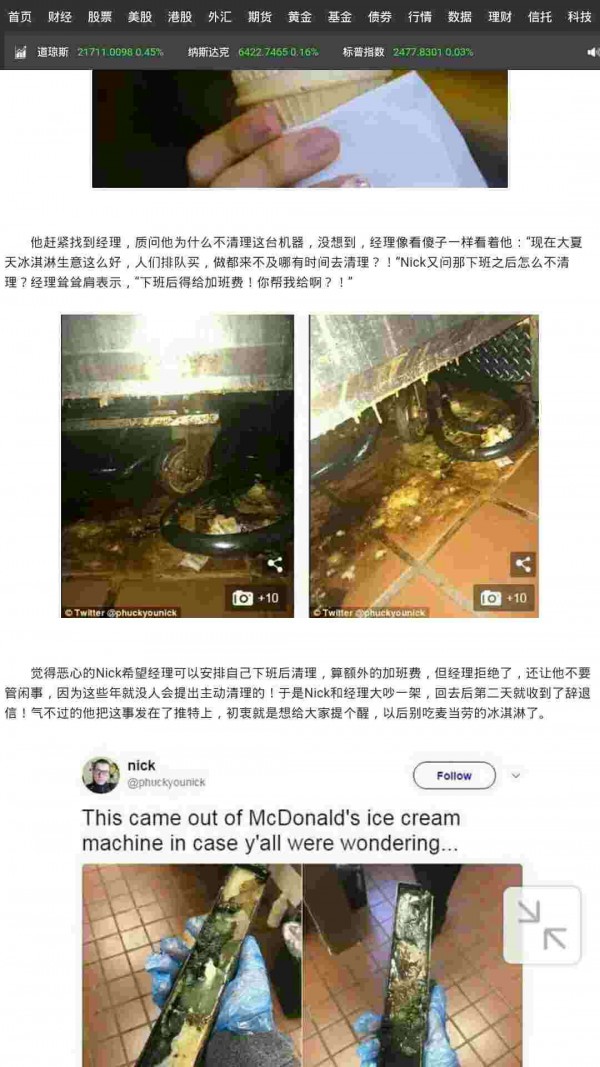Open the 首页 tab
The image size is (600, 1067).
(x=20, y=17)
